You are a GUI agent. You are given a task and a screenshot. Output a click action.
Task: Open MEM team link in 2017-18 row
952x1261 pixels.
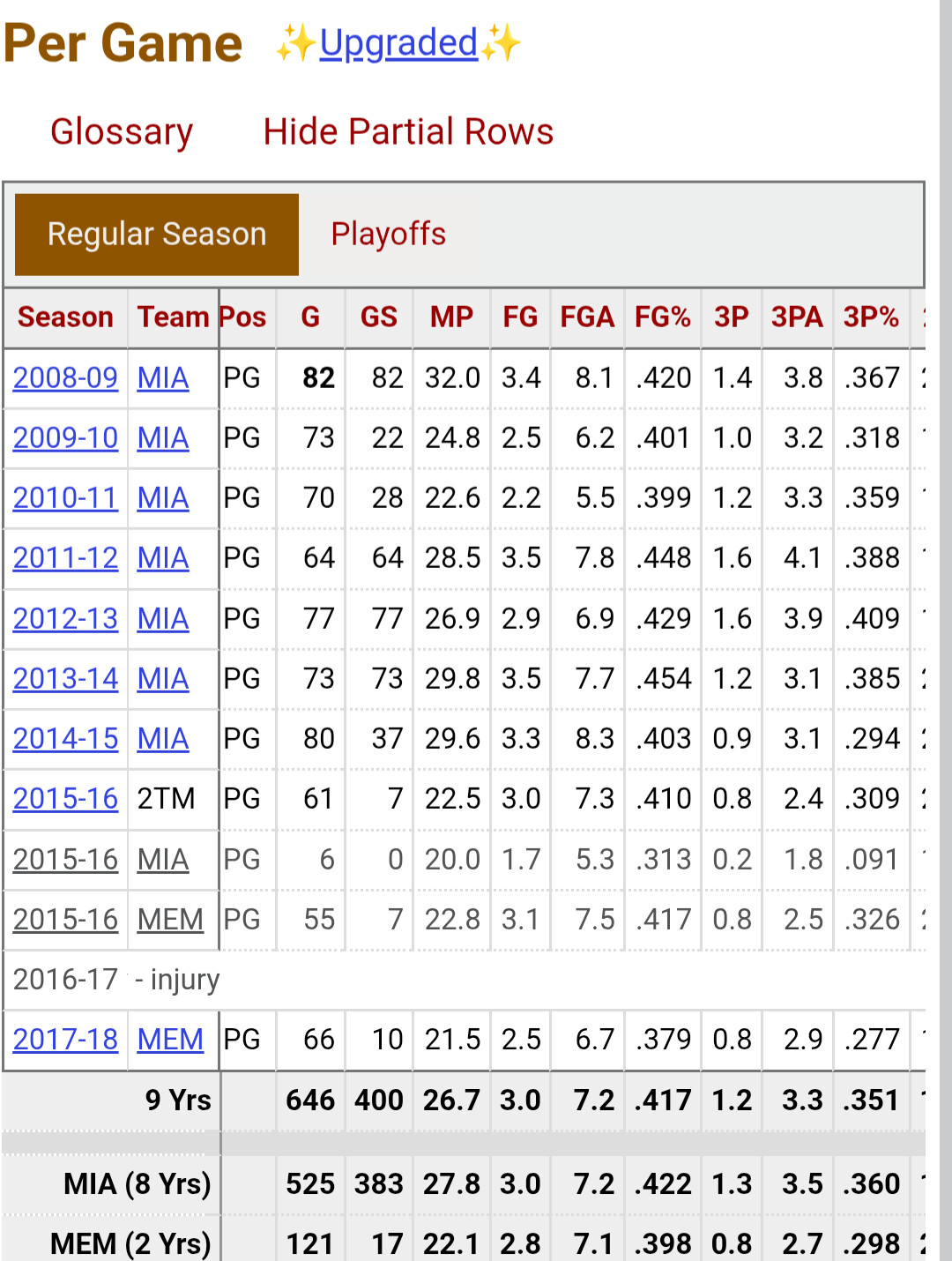coord(170,1040)
